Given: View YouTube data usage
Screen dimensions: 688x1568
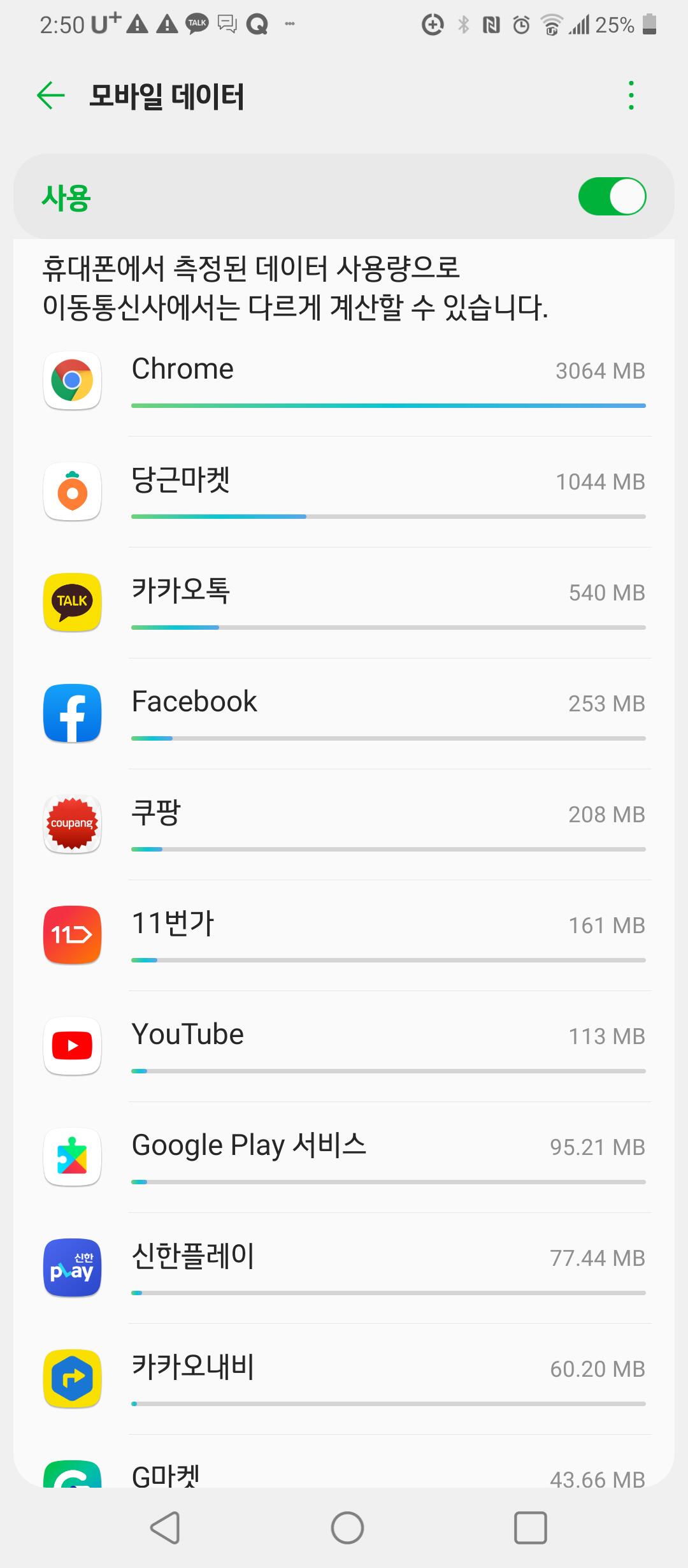Looking at the screenshot, I should click(344, 1047).
